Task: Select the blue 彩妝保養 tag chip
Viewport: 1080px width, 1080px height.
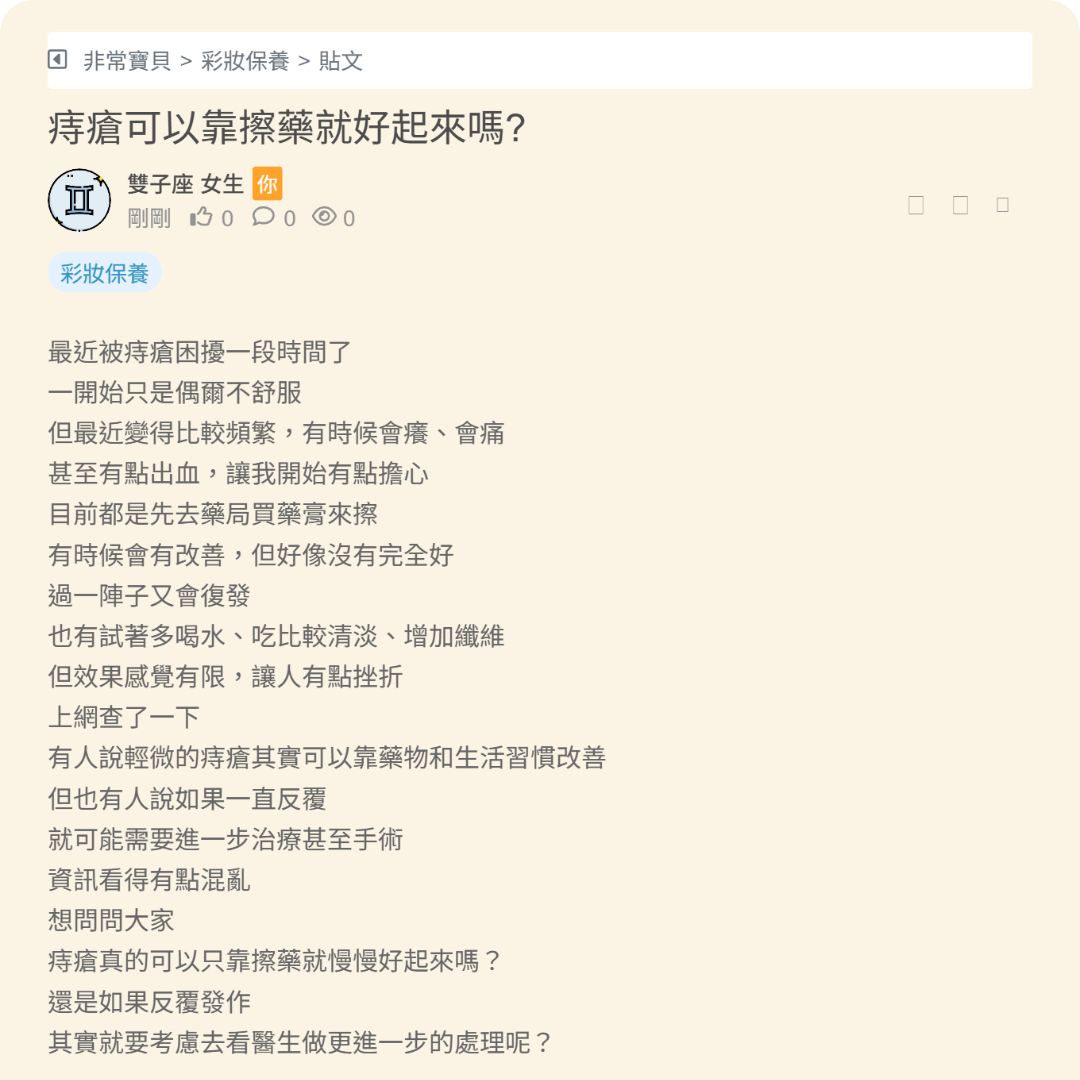Action: 104,273
